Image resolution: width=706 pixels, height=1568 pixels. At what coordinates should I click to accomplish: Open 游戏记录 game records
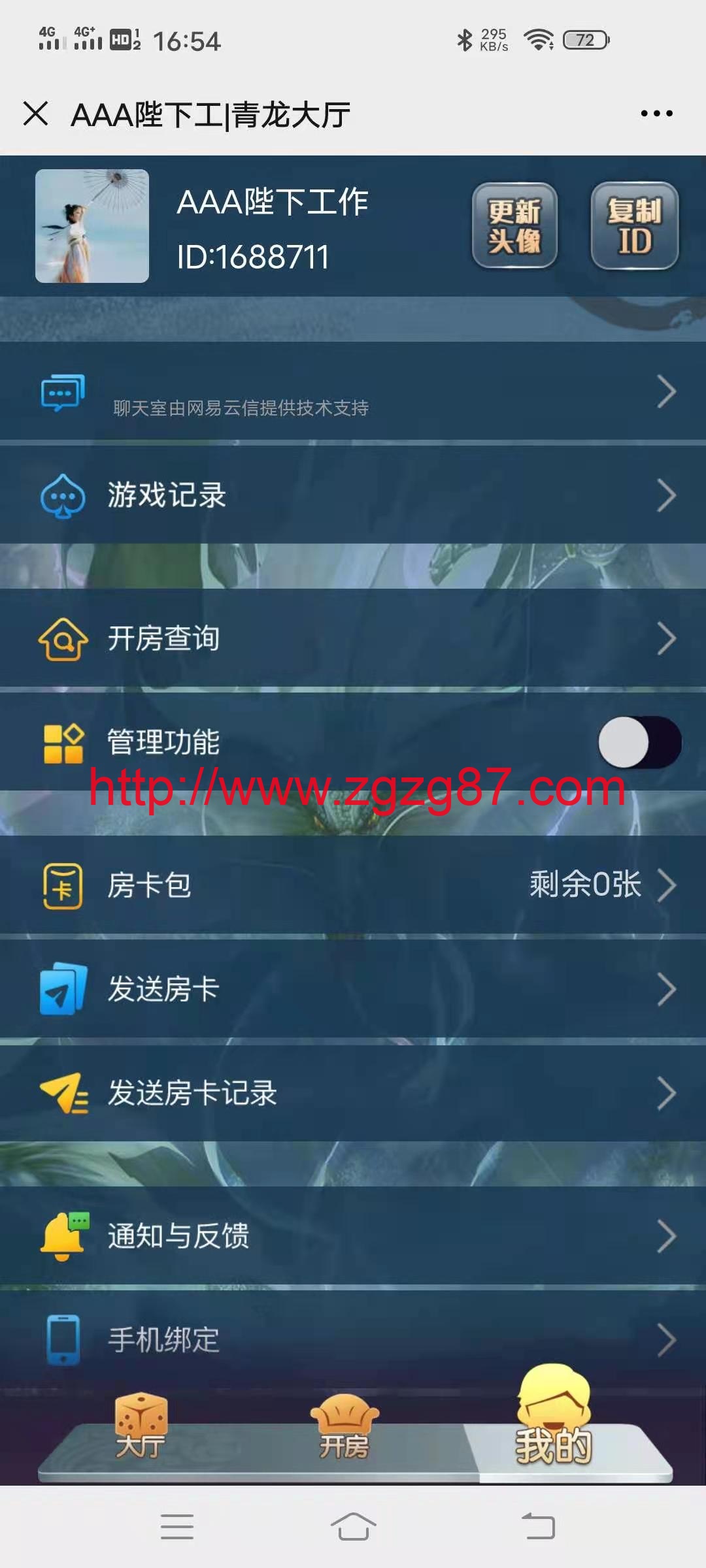click(353, 495)
